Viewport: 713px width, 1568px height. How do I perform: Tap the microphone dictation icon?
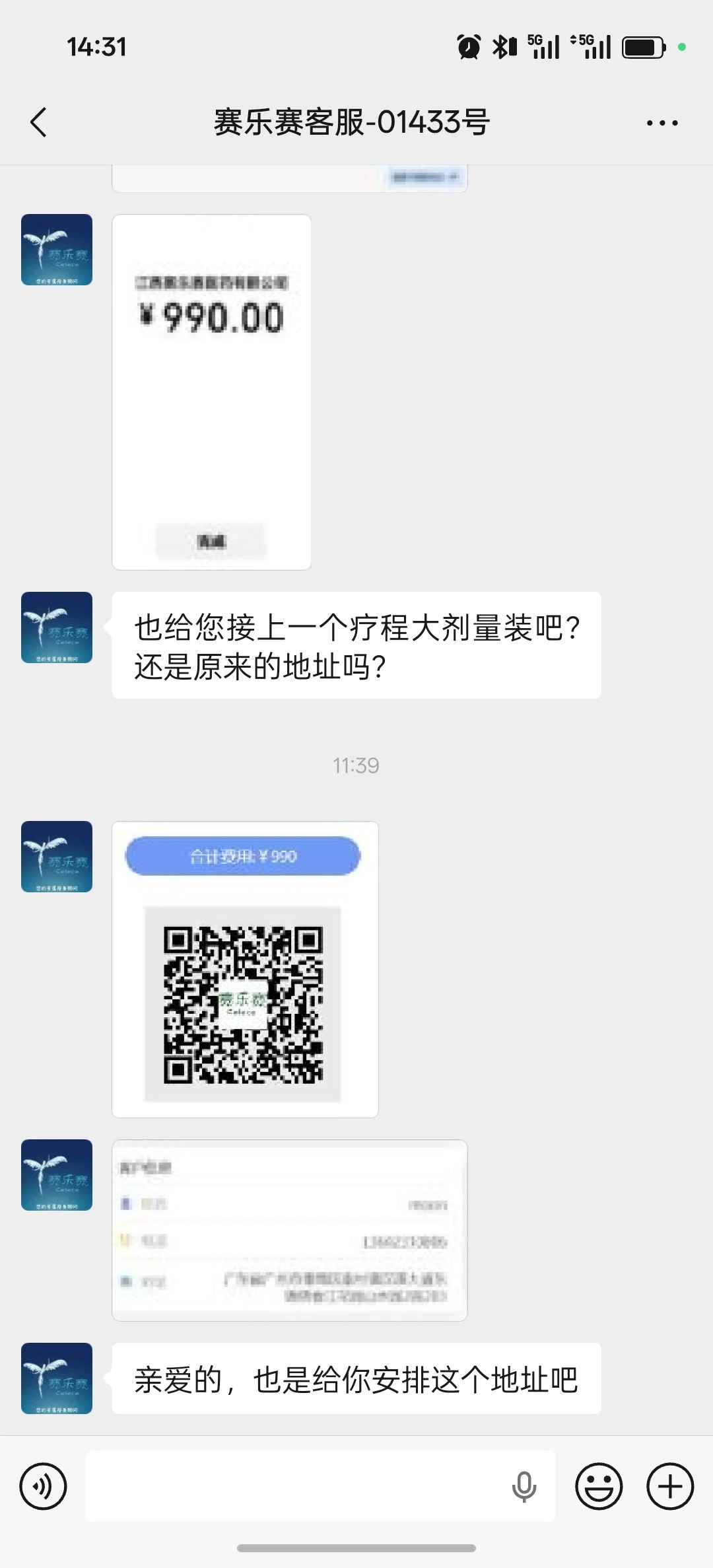pos(524,1486)
